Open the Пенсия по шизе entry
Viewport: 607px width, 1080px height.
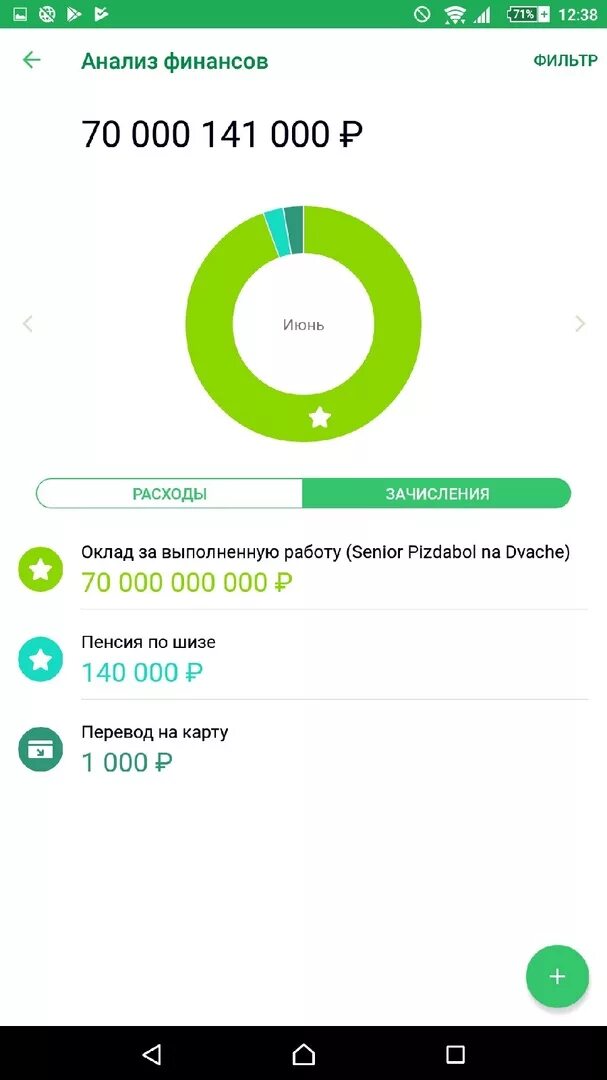300,658
